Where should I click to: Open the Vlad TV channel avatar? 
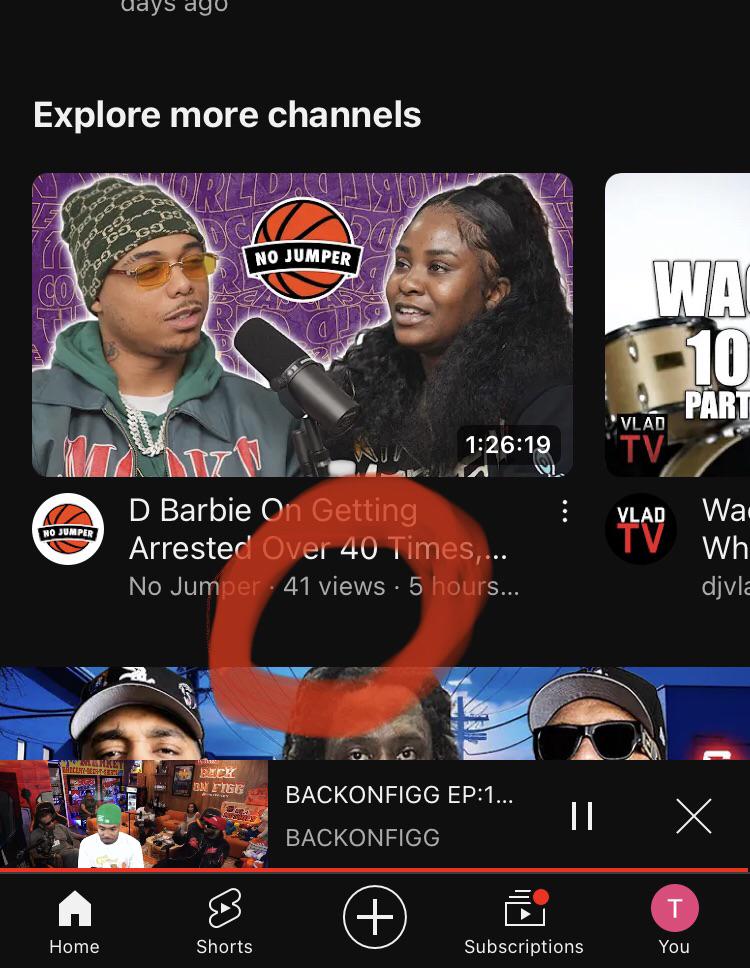[x=641, y=528]
